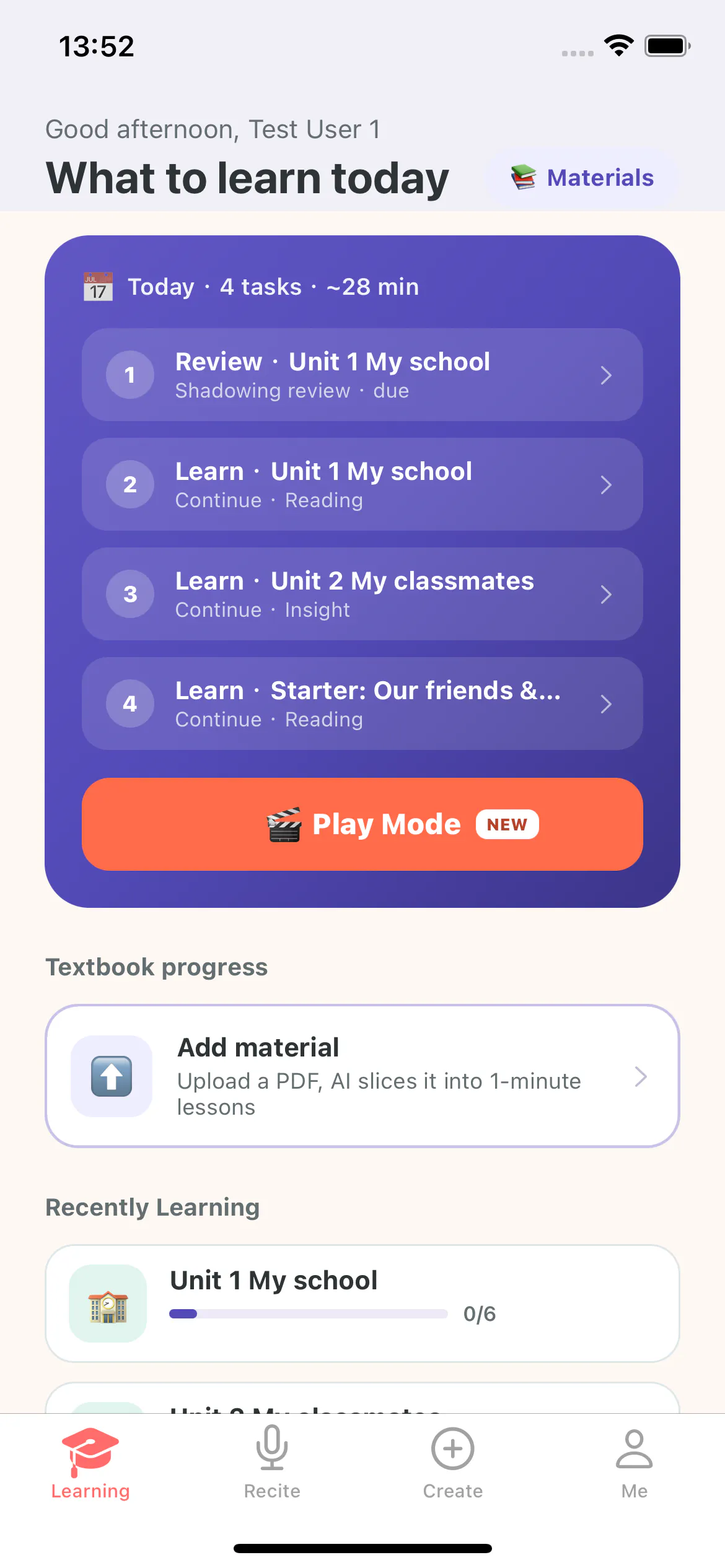Open the Starter: Our friends task

tap(362, 703)
